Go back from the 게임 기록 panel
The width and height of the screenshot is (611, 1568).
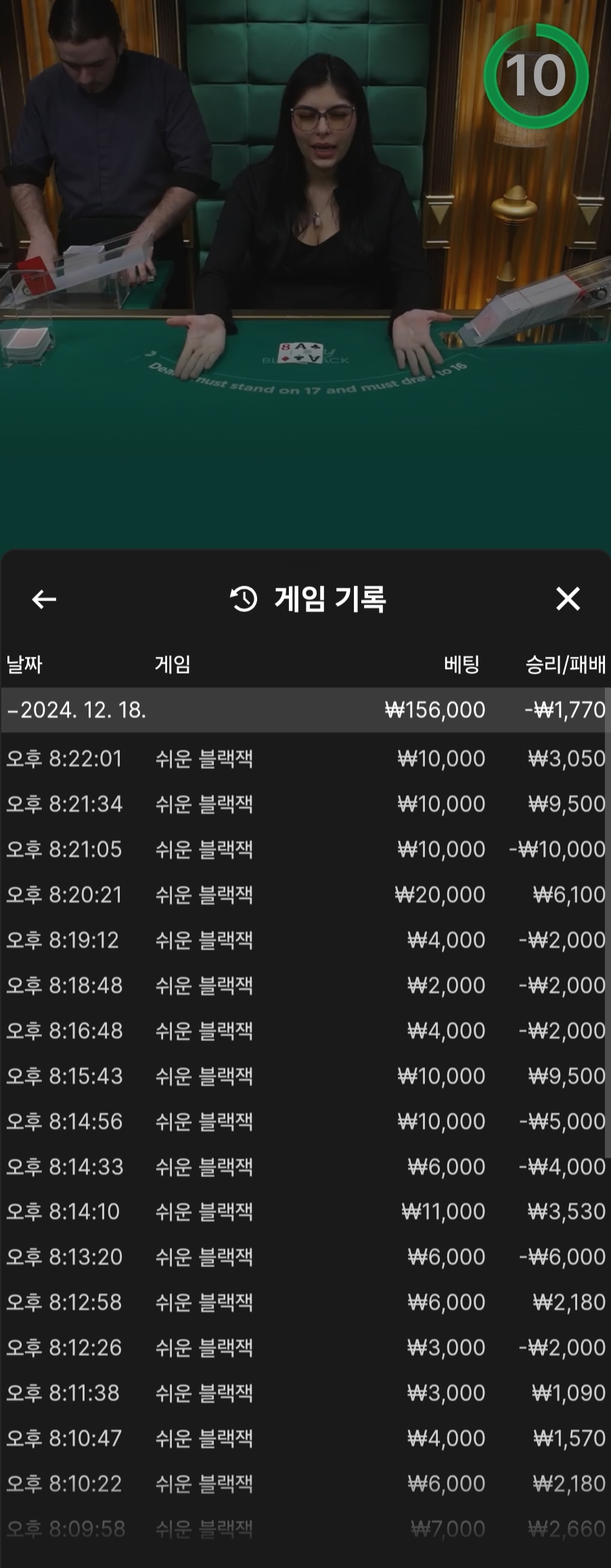coord(44,599)
